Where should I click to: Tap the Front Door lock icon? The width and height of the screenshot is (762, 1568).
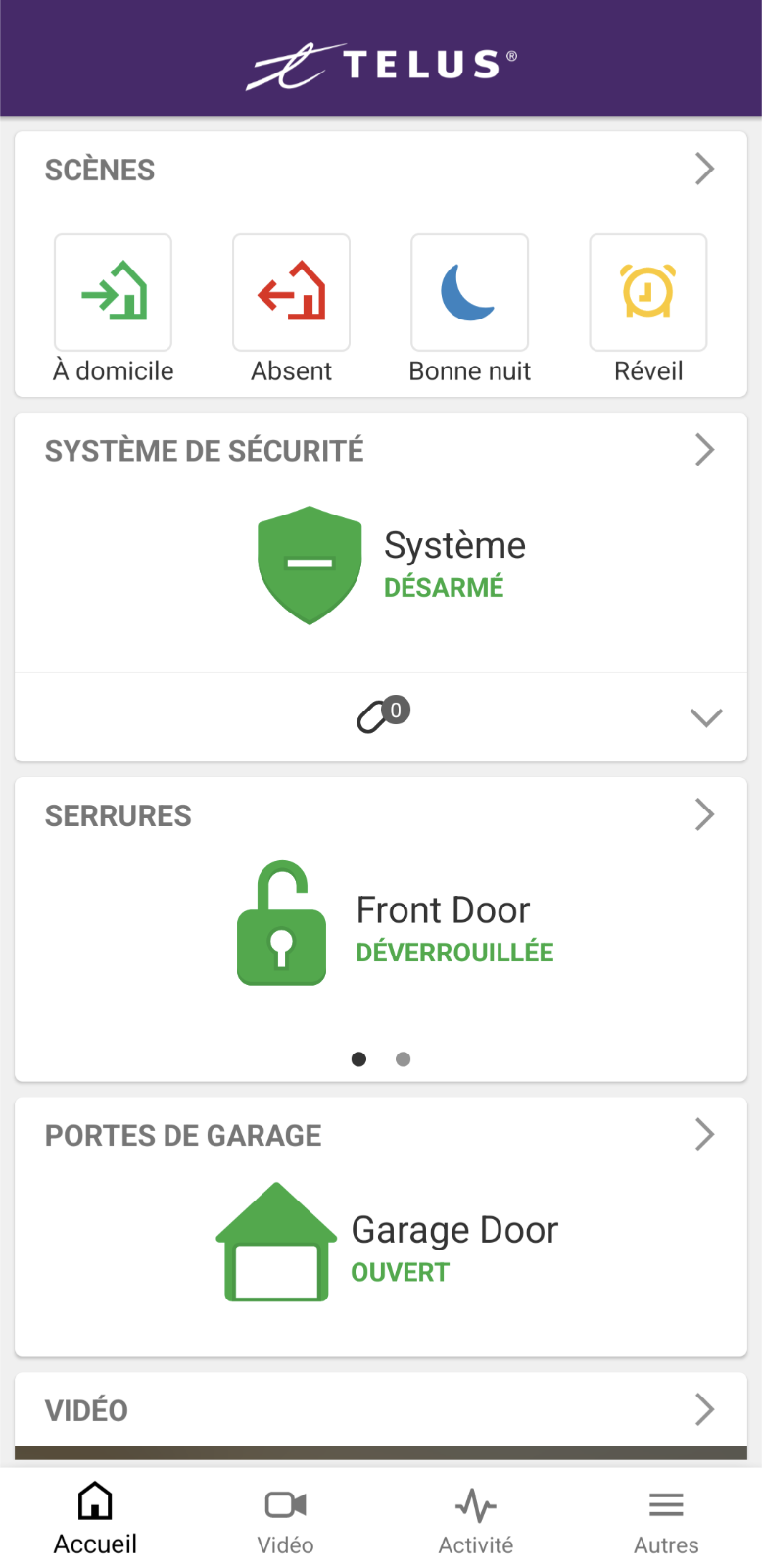(x=282, y=924)
